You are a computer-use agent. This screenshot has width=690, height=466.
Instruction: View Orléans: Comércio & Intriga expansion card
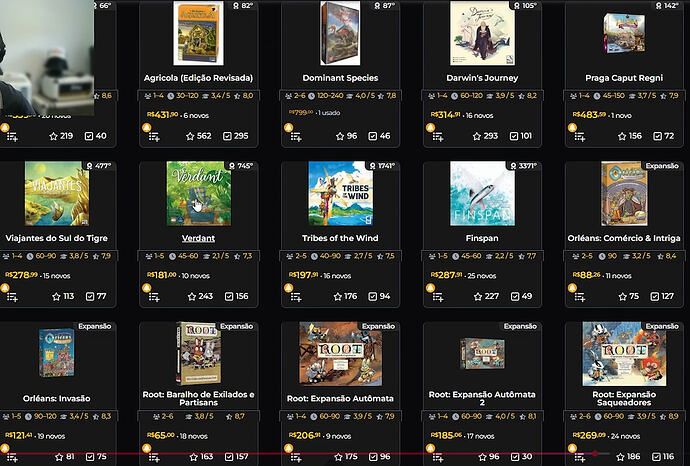[624, 238]
